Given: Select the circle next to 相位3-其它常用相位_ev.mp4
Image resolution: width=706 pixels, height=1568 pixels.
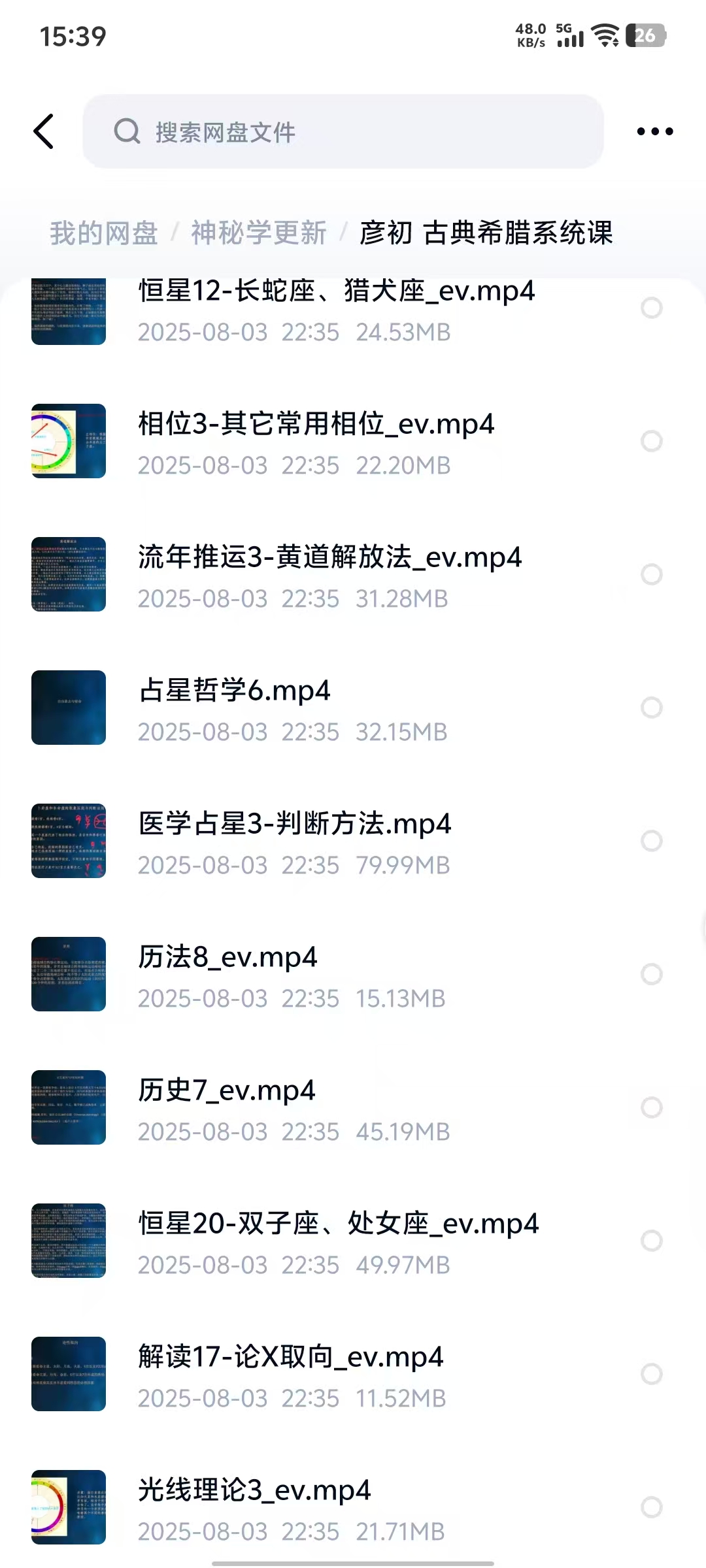Looking at the screenshot, I should pyautogui.click(x=652, y=441).
